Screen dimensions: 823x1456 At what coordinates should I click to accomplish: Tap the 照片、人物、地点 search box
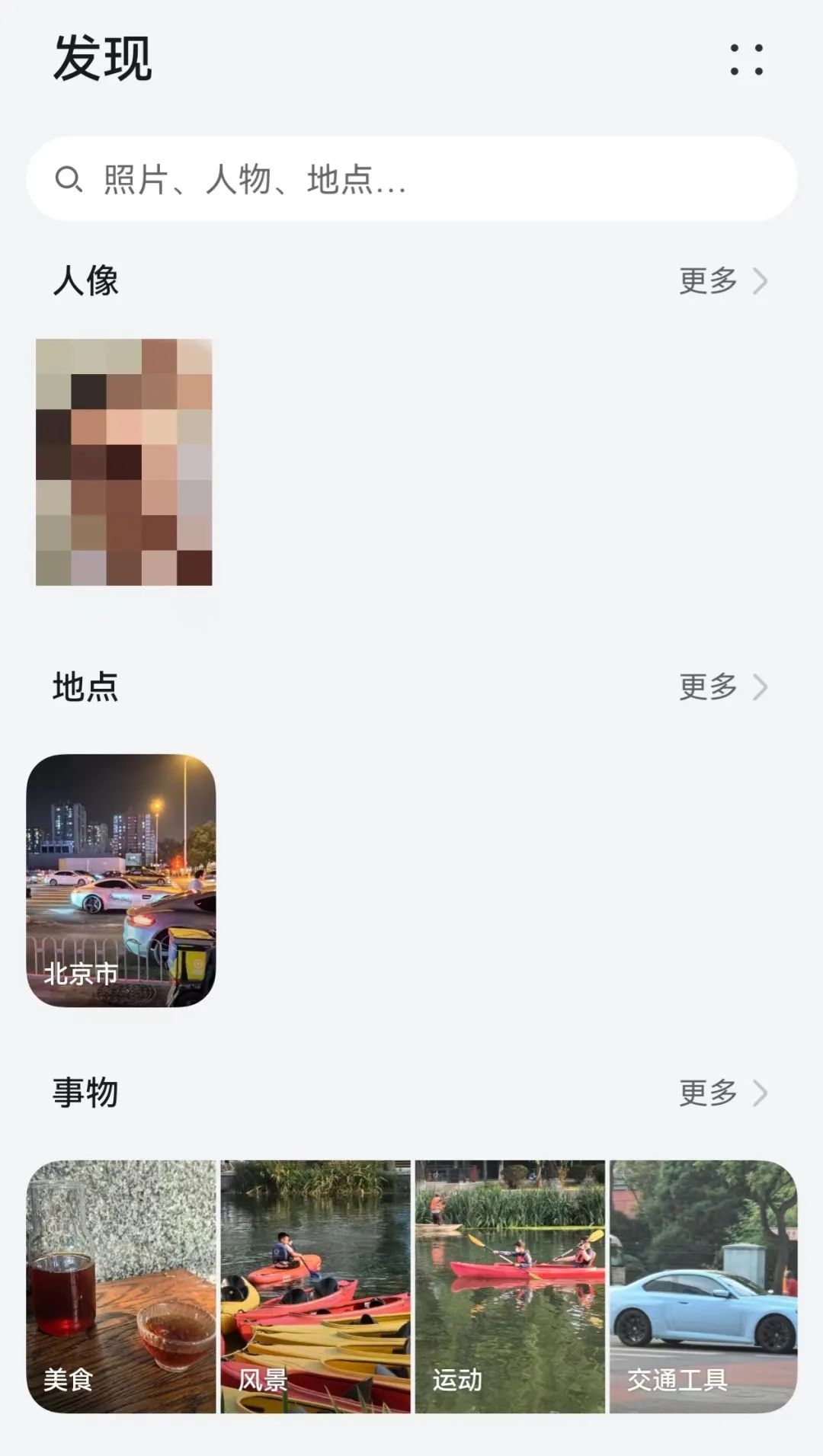(x=411, y=180)
